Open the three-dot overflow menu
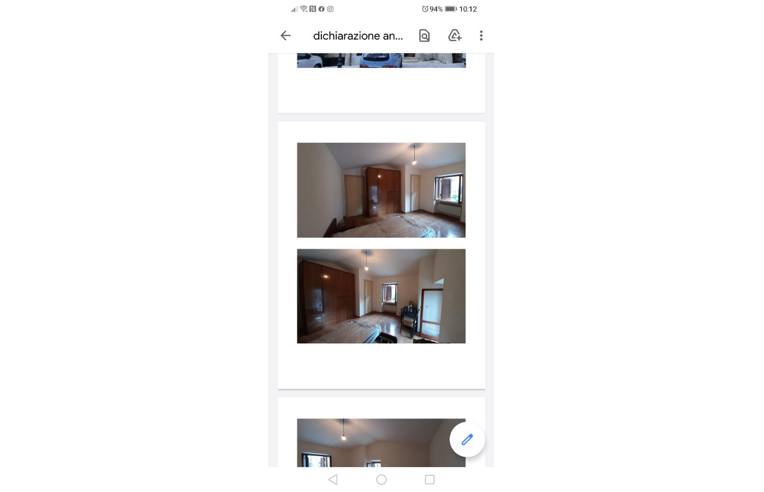764x492 pixels. pos(481,35)
